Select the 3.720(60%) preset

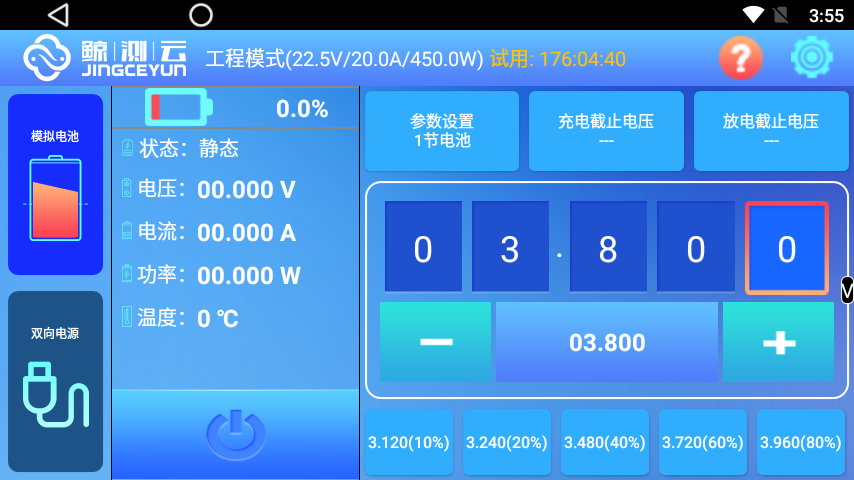pyautogui.click(x=703, y=441)
